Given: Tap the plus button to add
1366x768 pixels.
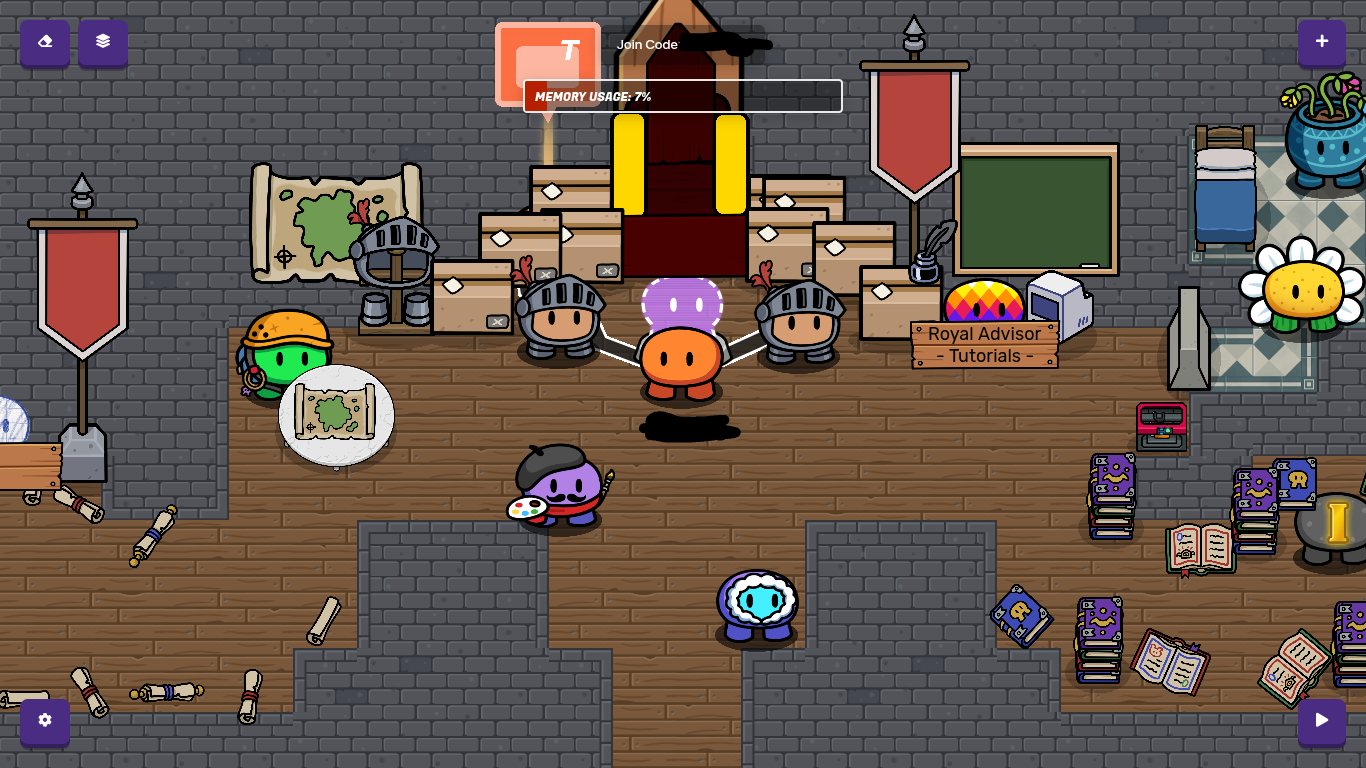Looking at the screenshot, I should (1321, 42).
